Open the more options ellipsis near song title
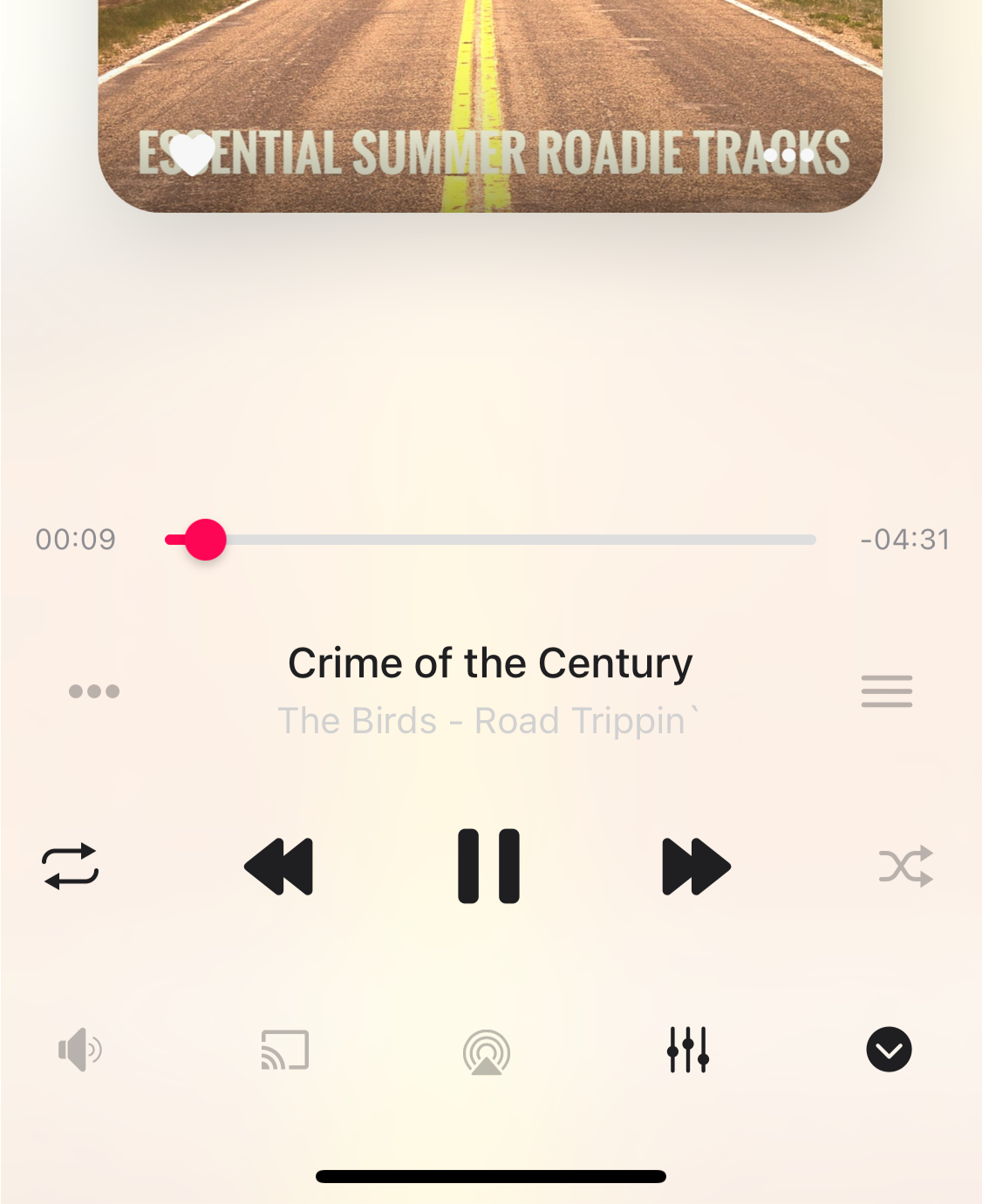982x1204 pixels. pyautogui.click(x=93, y=691)
